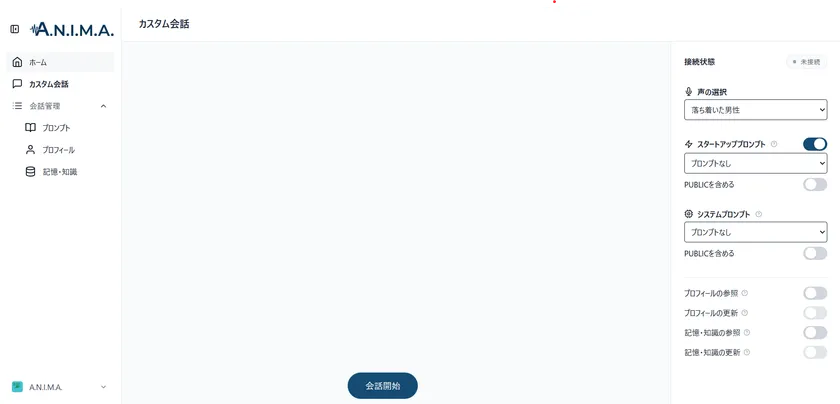Show help for システムプロンプト
This screenshot has height=404, width=840.
(x=758, y=214)
